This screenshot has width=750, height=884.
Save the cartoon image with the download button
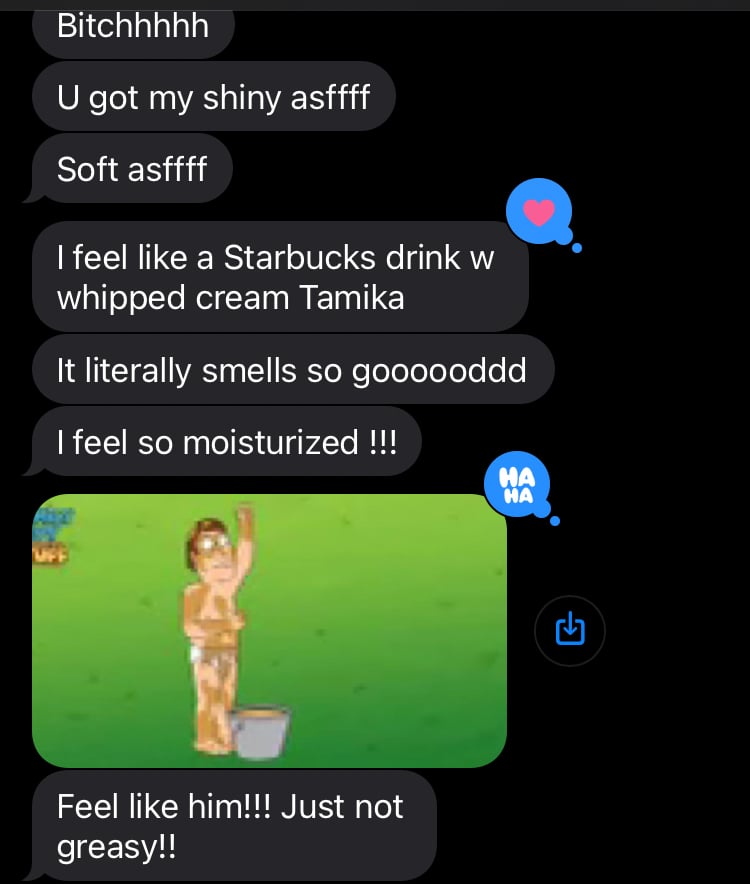pyautogui.click(x=569, y=630)
